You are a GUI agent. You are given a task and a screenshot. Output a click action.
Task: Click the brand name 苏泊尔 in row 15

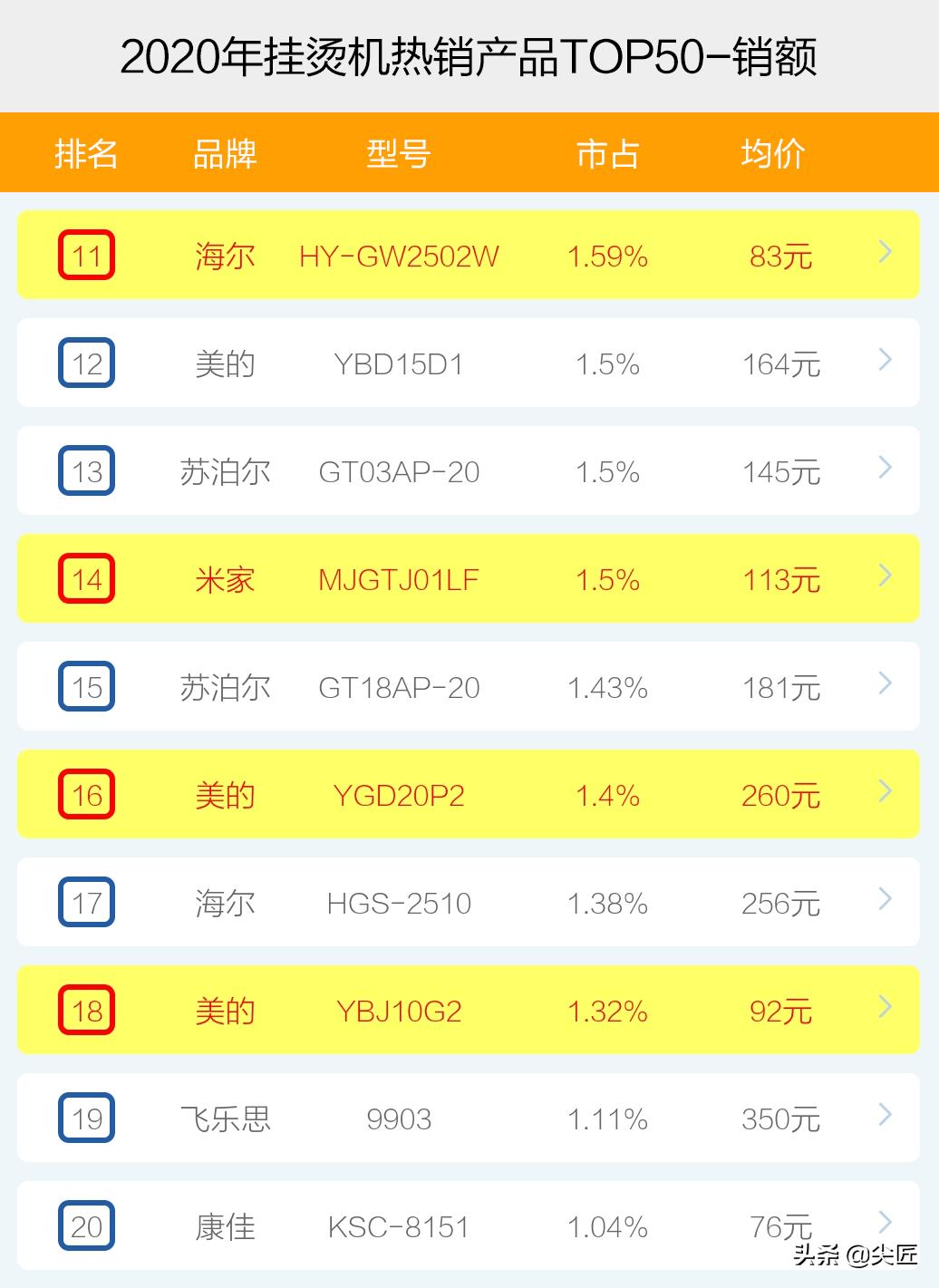[226, 687]
